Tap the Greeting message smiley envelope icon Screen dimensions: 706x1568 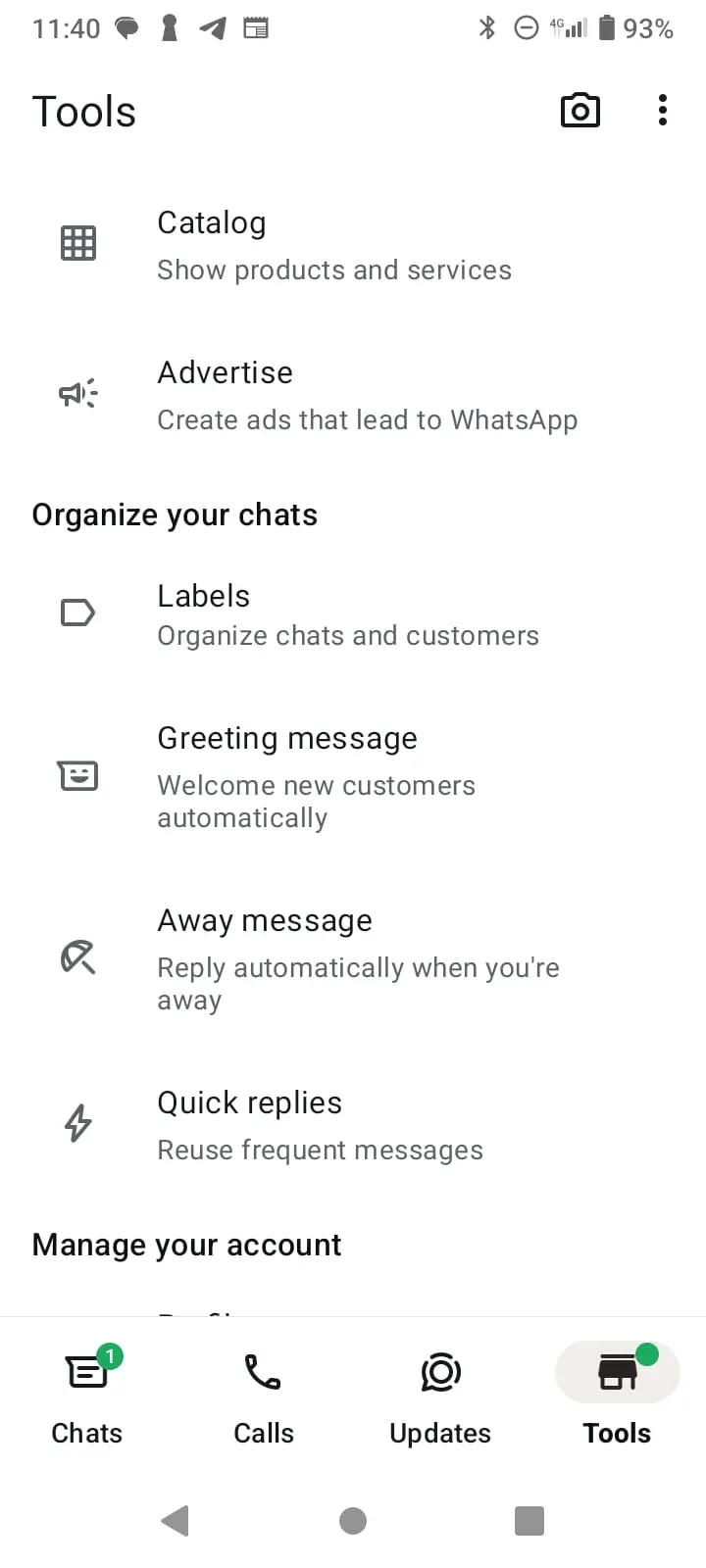78,775
